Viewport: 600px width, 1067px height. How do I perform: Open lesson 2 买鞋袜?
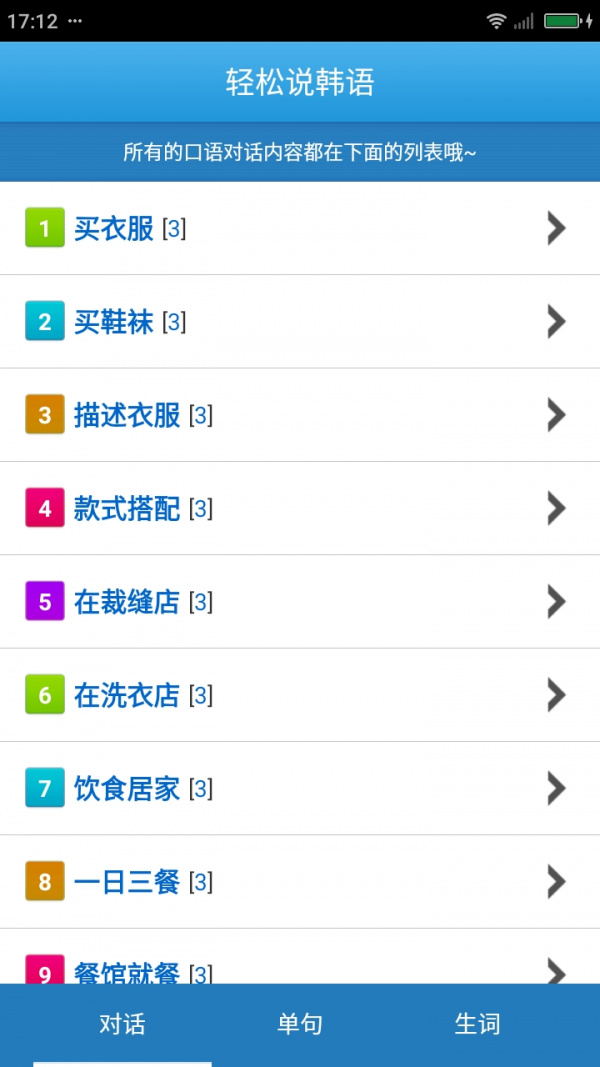tap(300, 321)
